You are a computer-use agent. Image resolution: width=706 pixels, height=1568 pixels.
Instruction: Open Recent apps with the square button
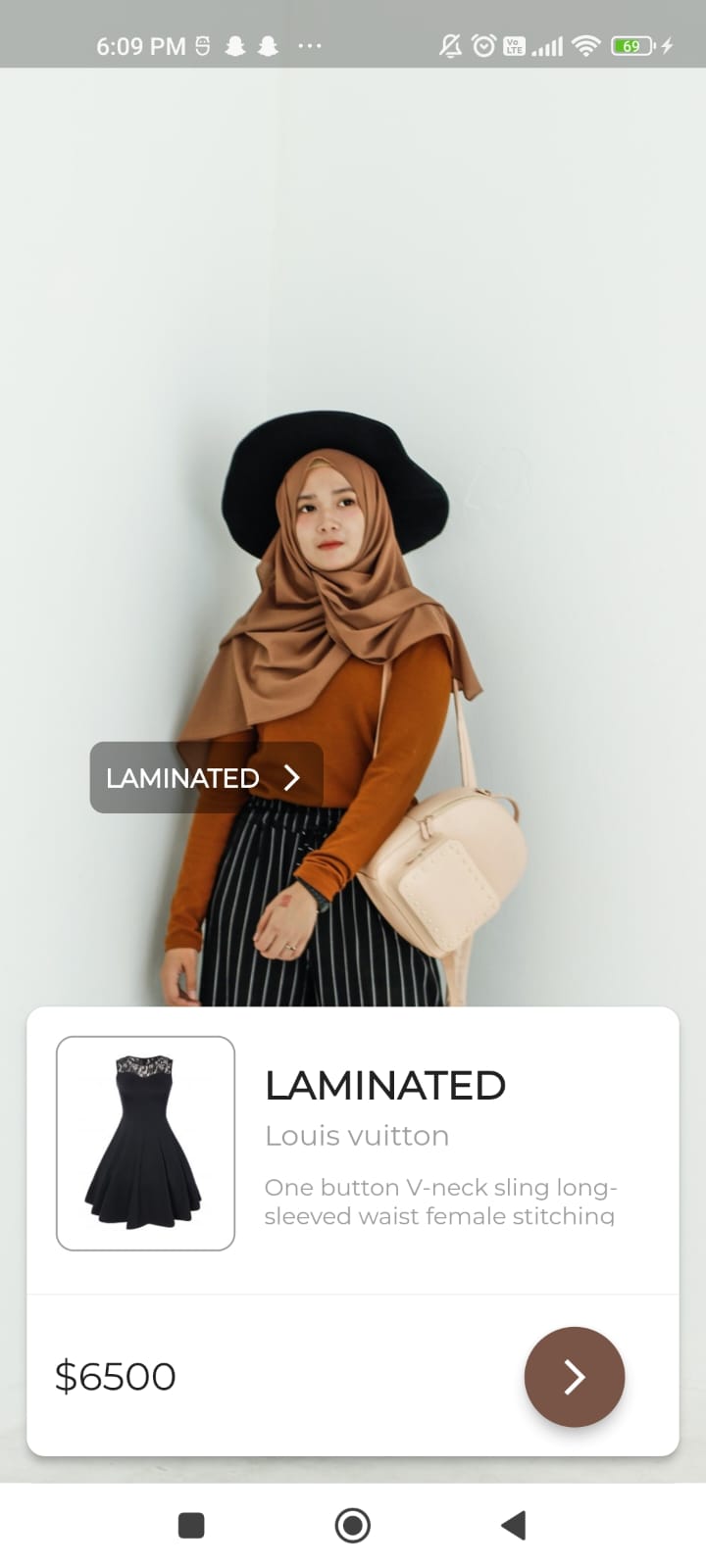(190, 1525)
